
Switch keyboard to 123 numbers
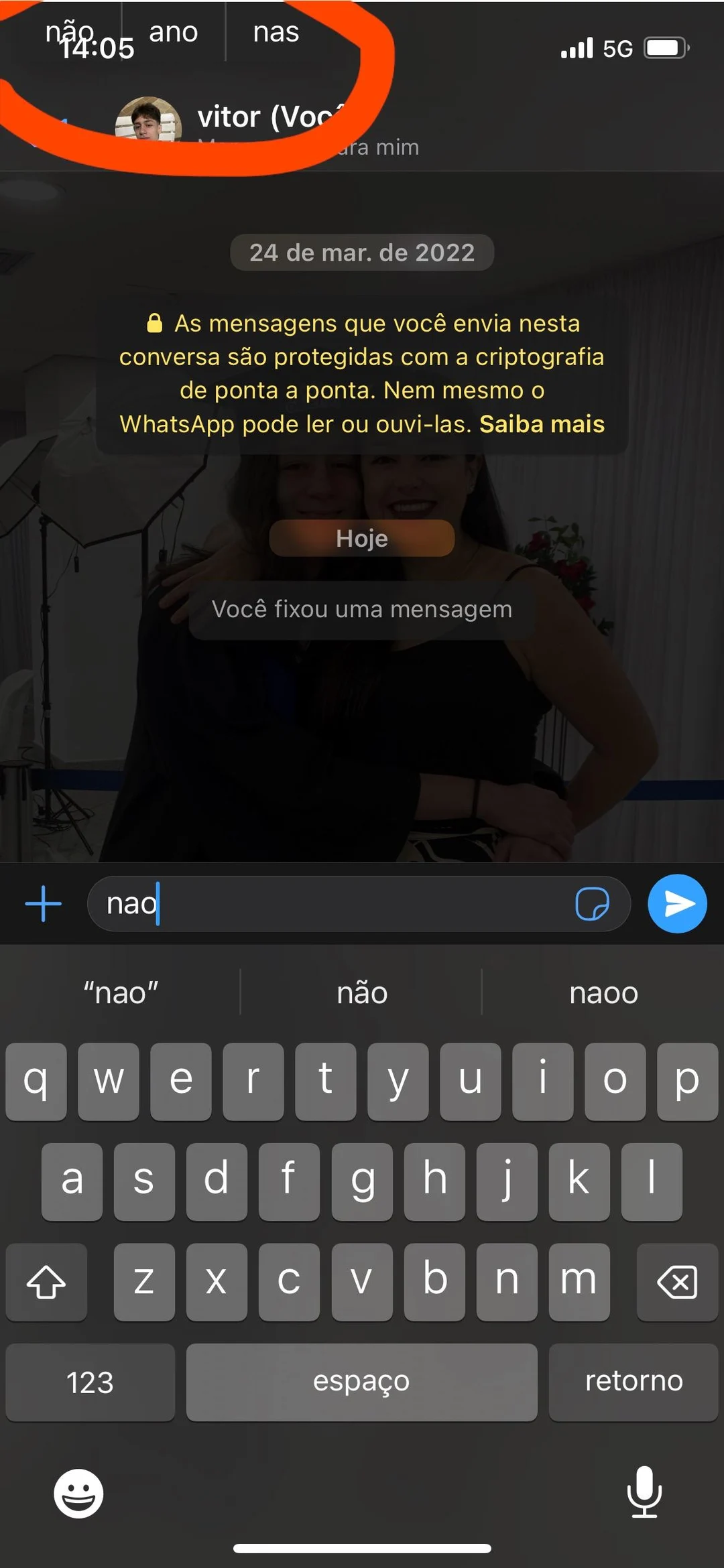pos(90,1381)
